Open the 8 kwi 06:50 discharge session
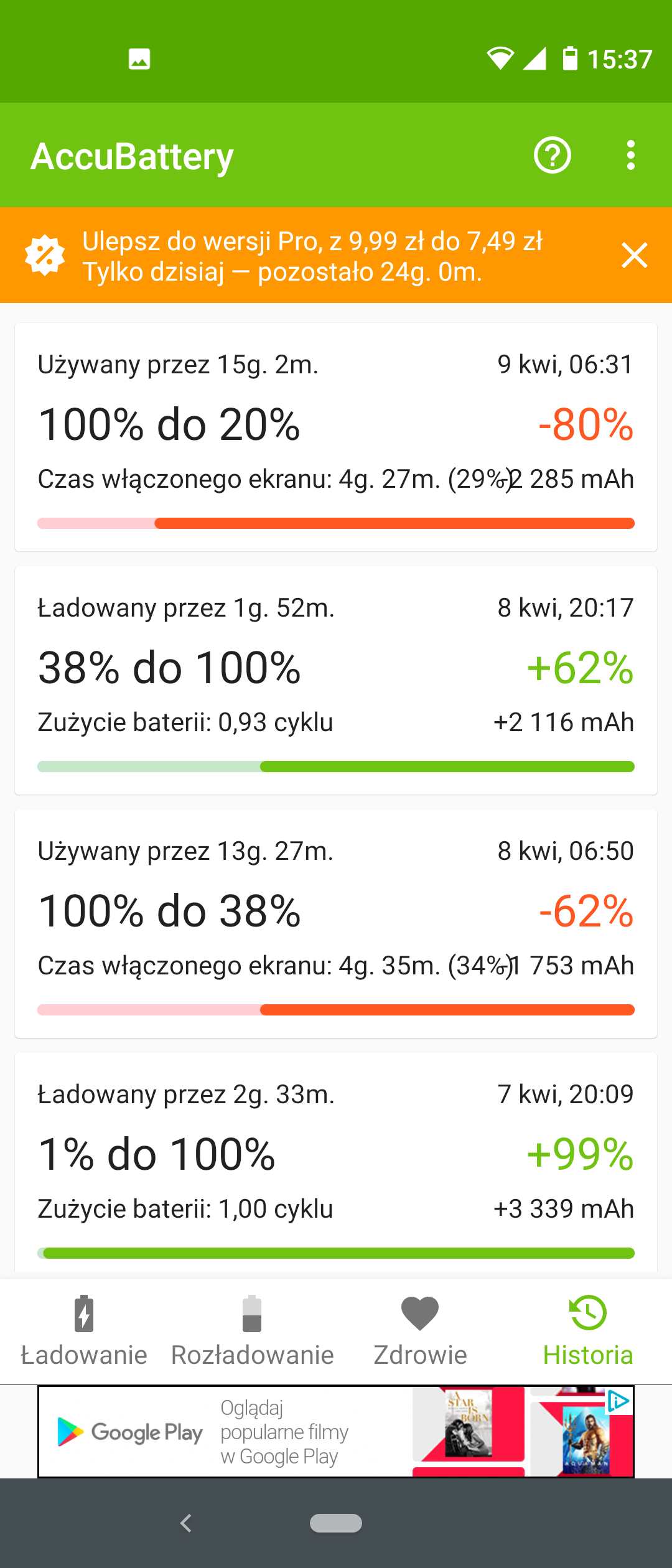The width and height of the screenshot is (672, 1568). (x=336, y=923)
